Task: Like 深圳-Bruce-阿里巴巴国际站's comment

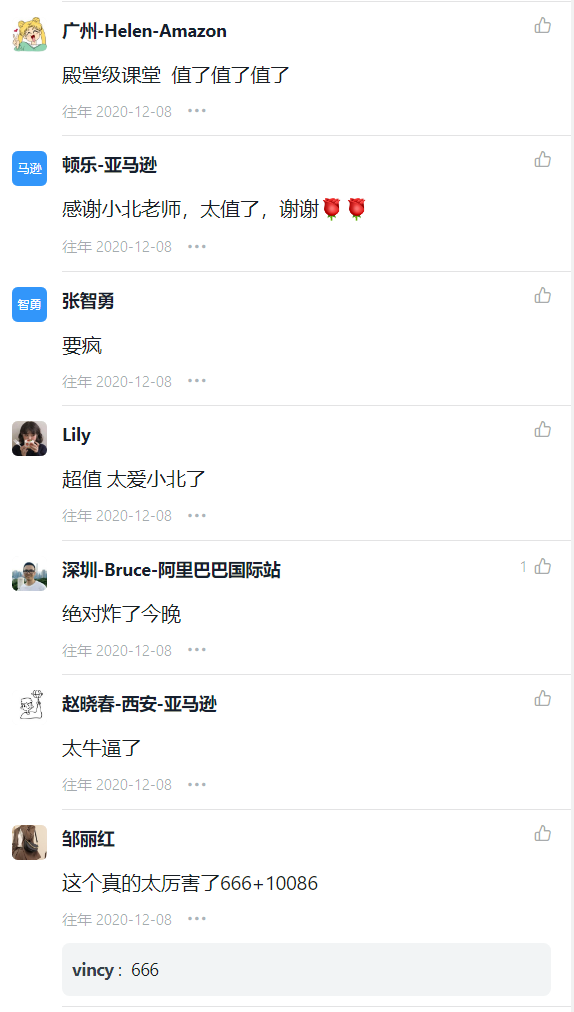Action: 542,567
